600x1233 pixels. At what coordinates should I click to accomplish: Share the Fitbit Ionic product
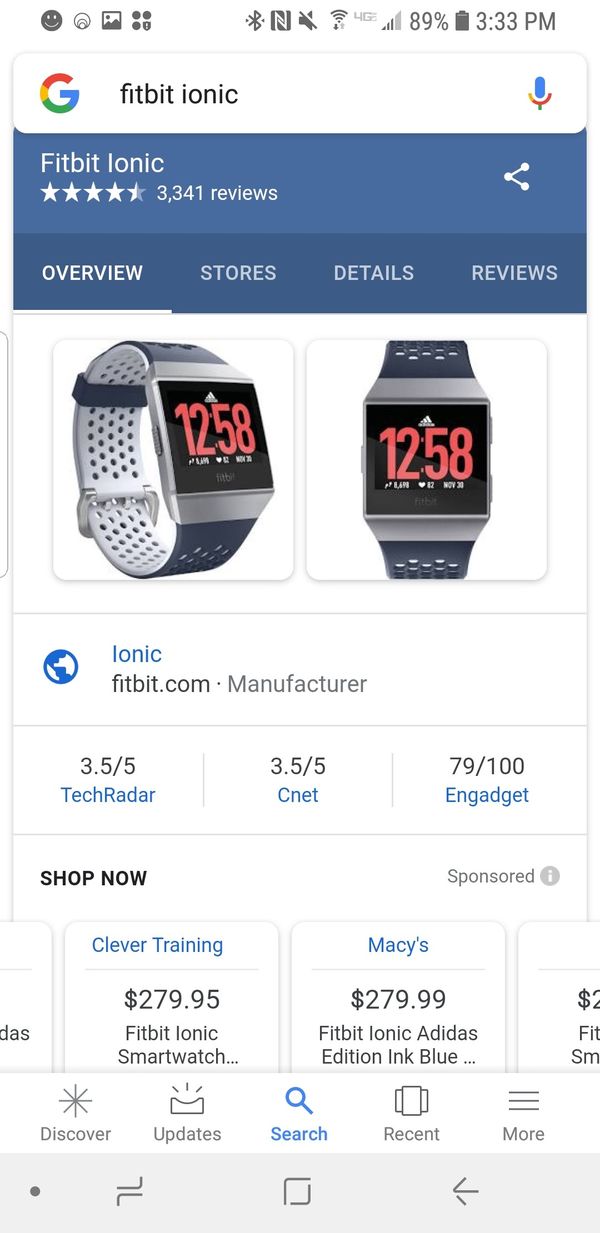coord(516,177)
